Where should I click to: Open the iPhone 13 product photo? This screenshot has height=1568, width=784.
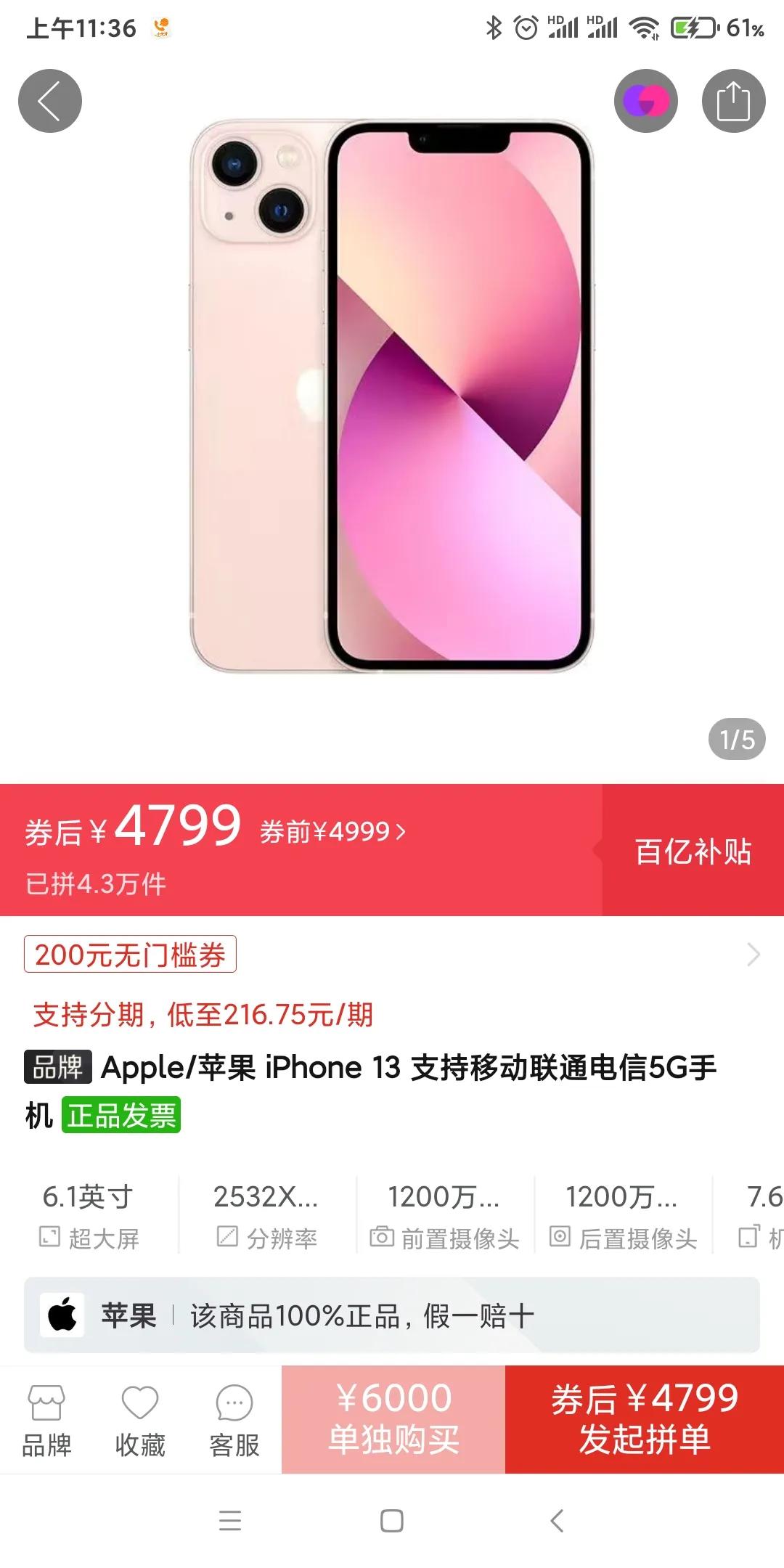(x=392, y=396)
